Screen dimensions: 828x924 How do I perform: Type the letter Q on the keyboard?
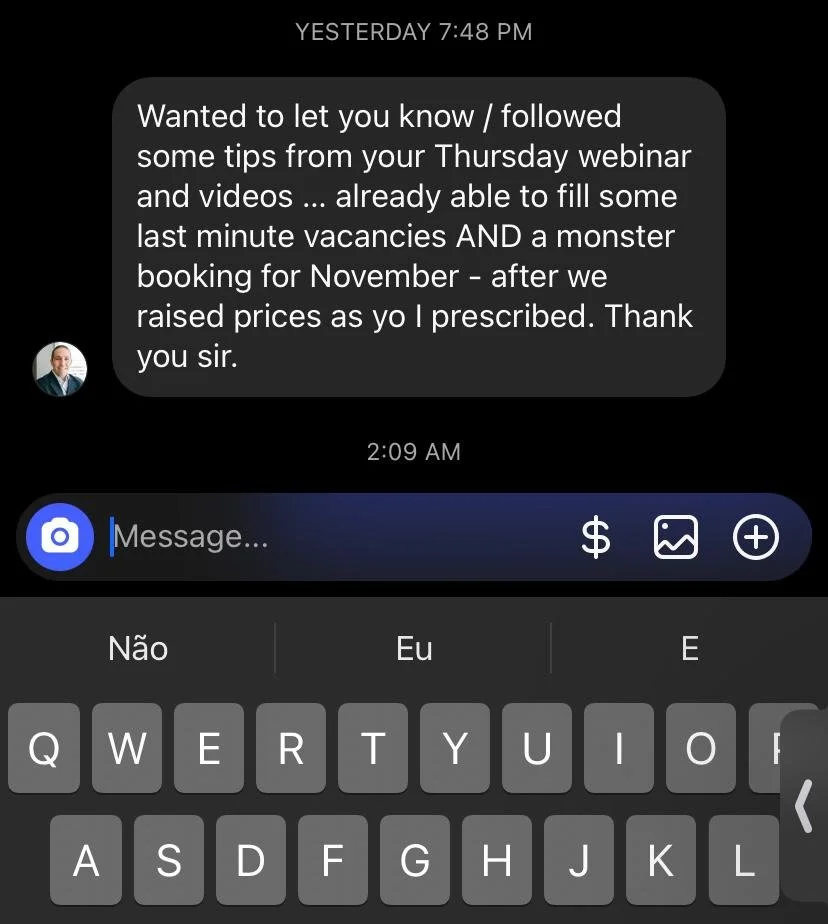pyautogui.click(x=44, y=748)
